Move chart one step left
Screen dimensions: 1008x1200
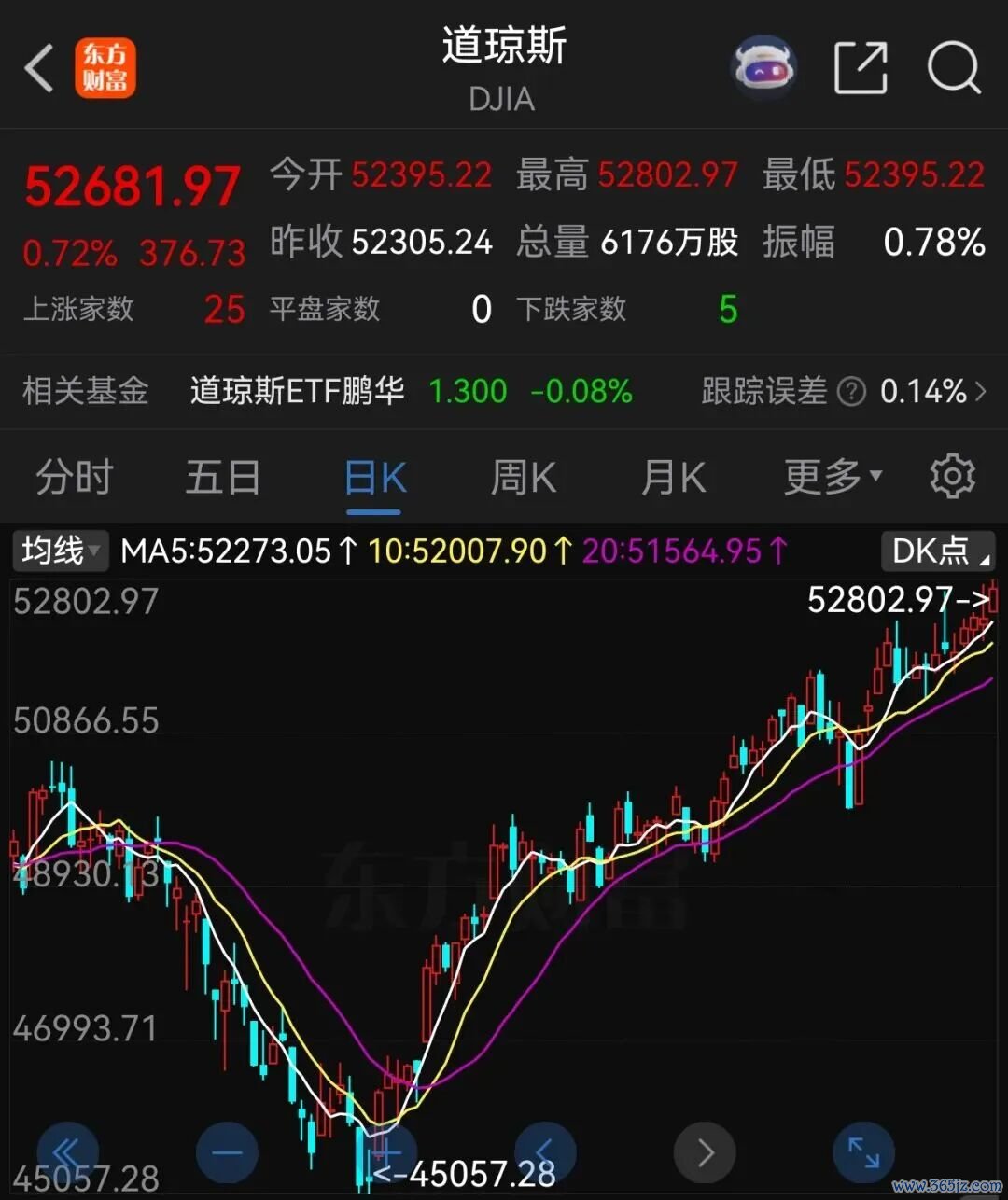click(x=545, y=1153)
